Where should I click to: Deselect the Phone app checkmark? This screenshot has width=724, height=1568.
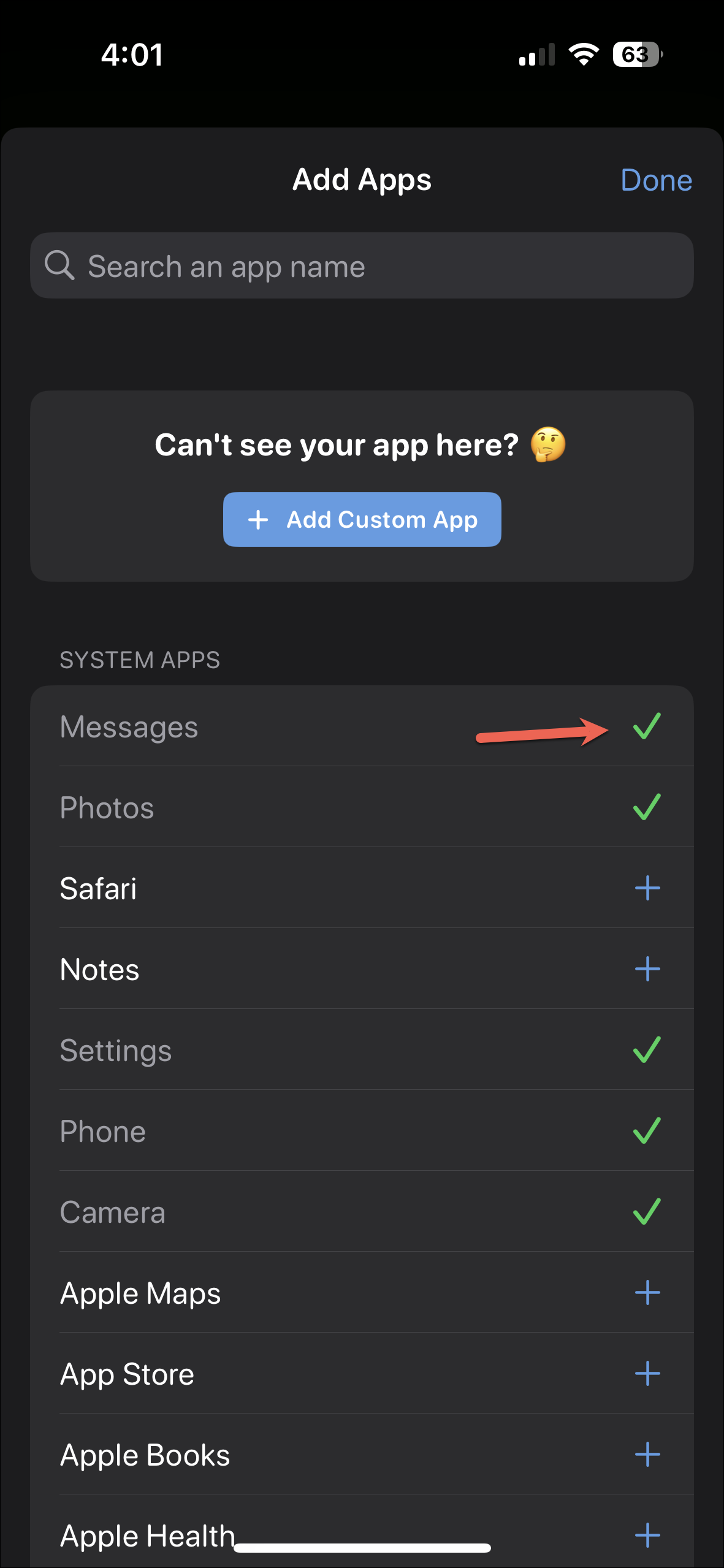point(647,1131)
